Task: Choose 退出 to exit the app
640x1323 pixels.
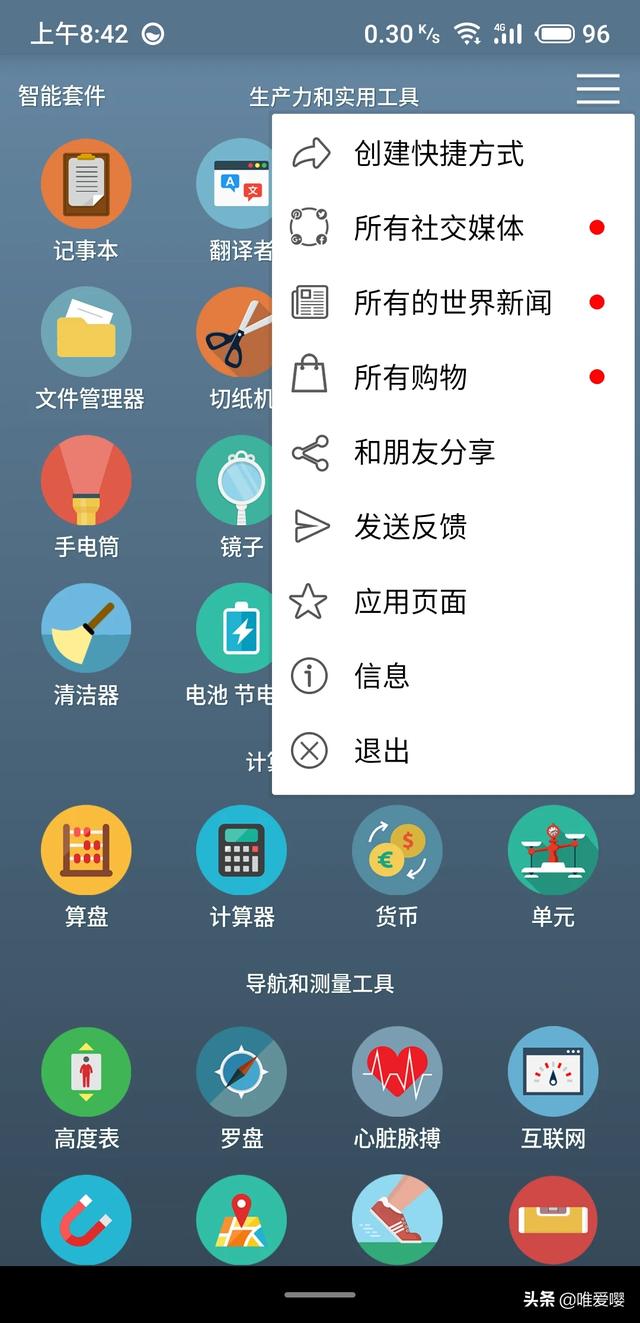Action: point(453,750)
